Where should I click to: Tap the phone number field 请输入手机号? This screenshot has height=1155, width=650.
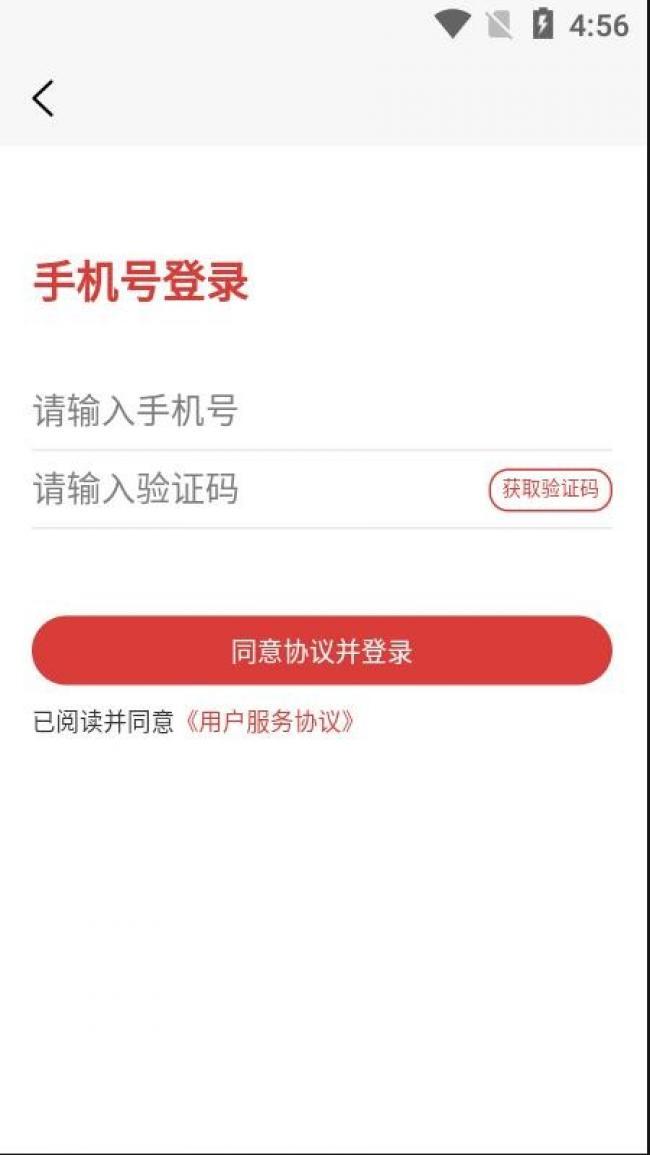point(321,410)
